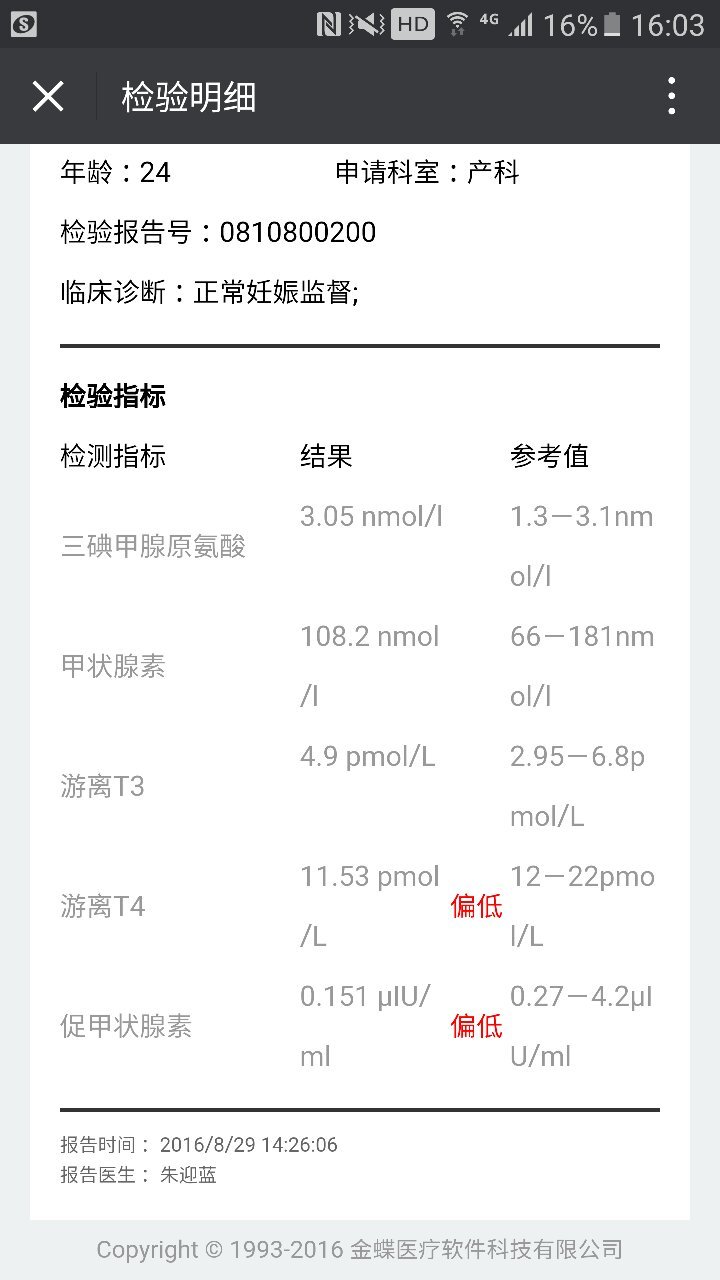The height and width of the screenshot is (1280, 720).
Task: Open the three-dot overflow menu
Action: 671,97
